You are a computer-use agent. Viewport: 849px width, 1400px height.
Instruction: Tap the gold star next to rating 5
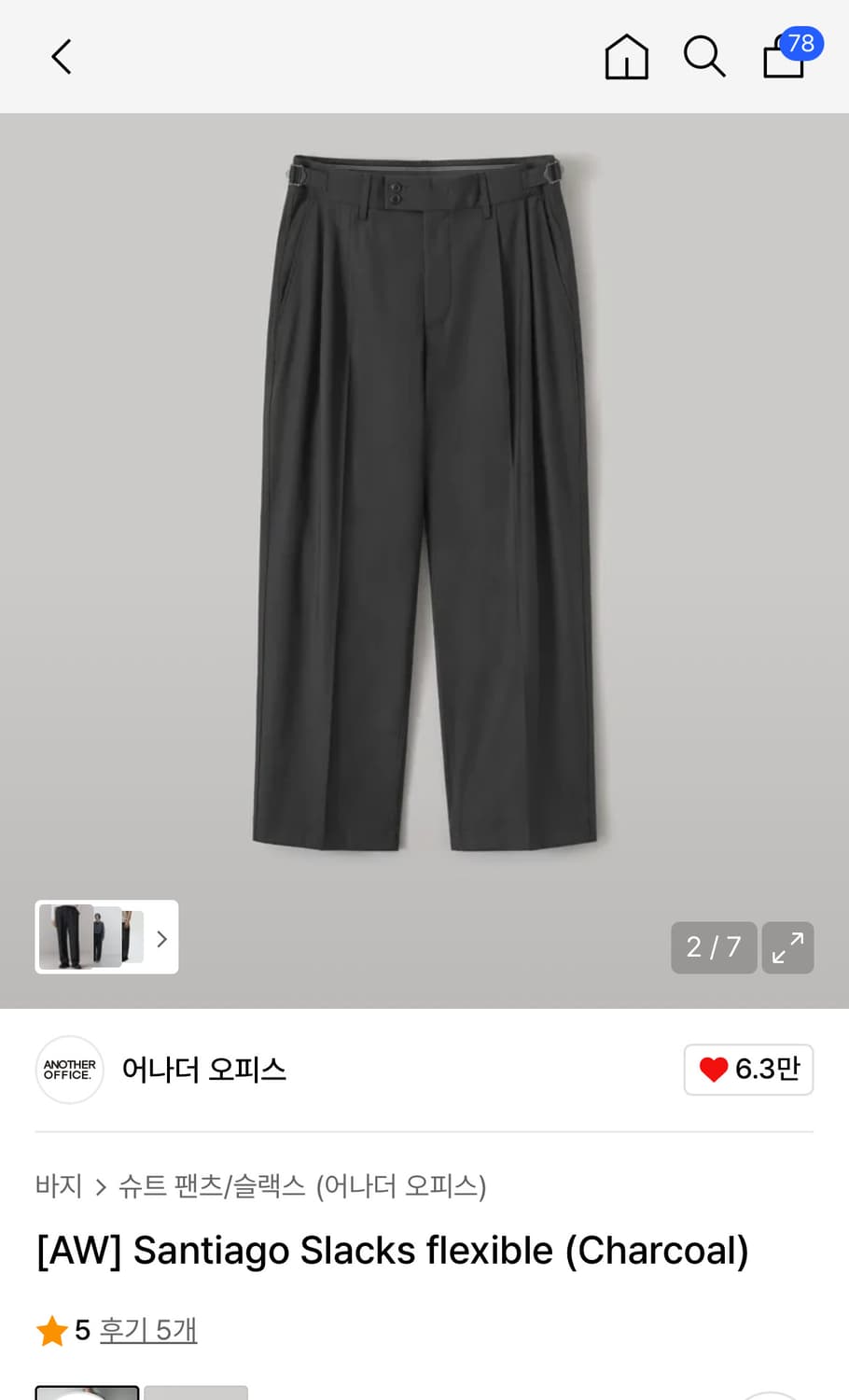(x=53, y=1331)
